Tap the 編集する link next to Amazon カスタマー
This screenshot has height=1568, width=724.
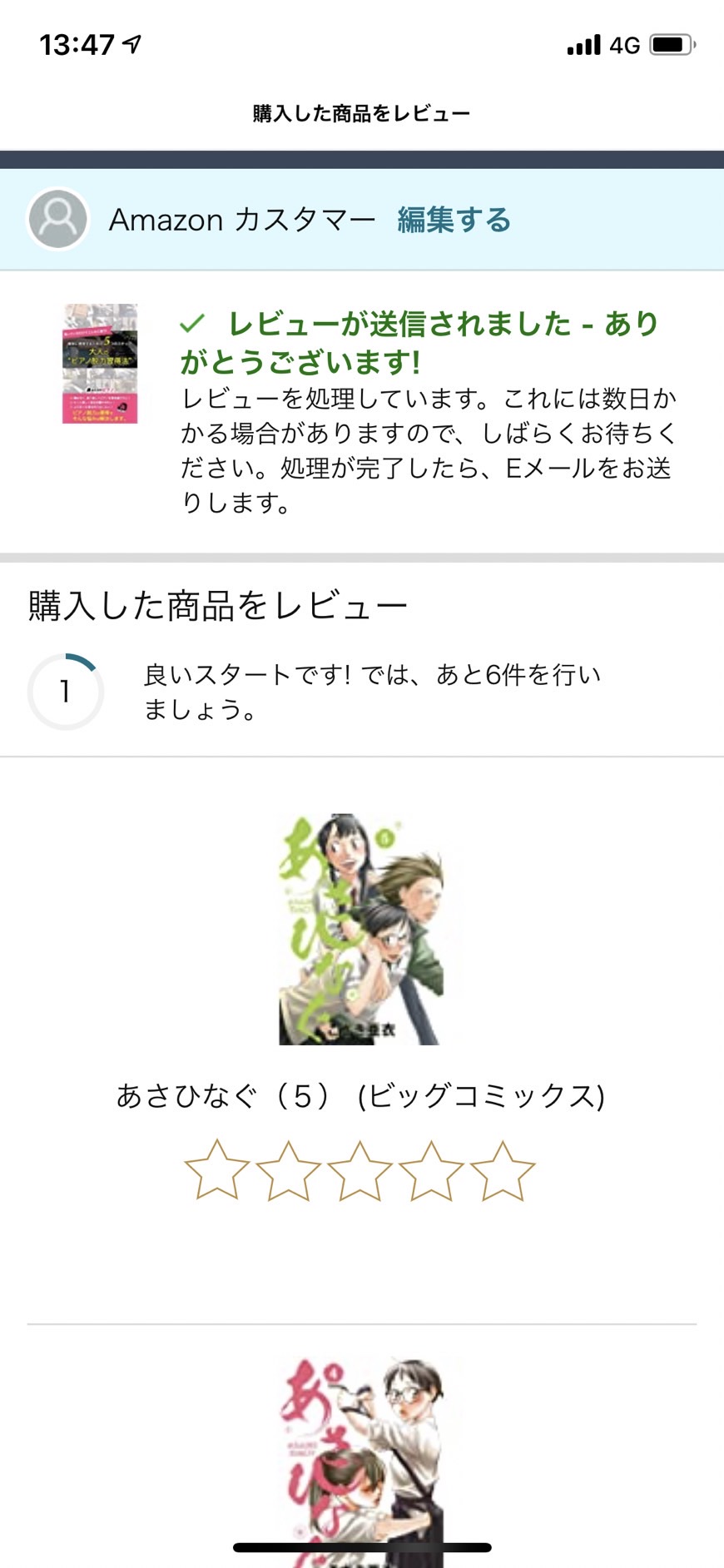(454, 220)
